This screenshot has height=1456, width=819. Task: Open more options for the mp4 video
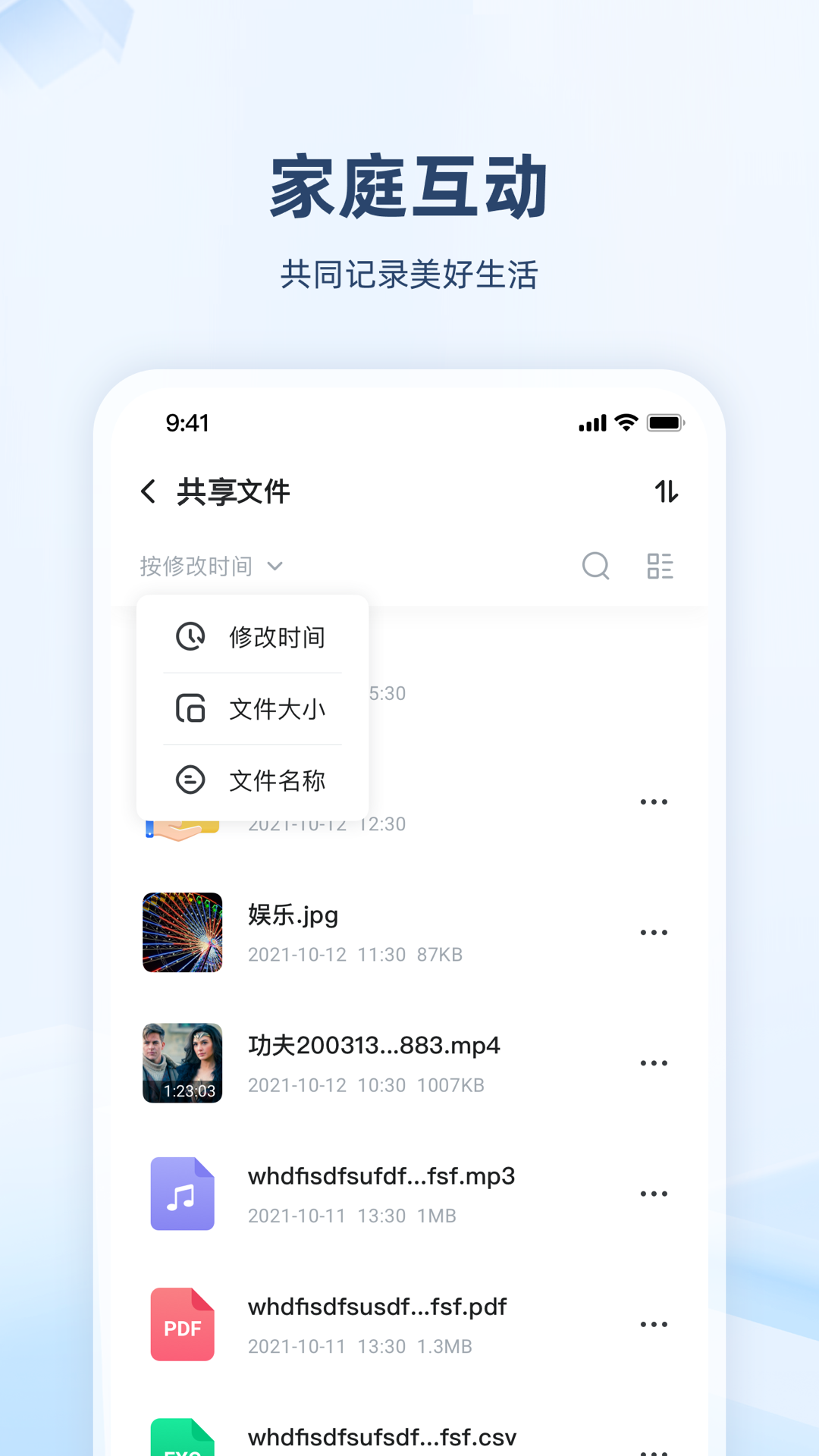pos(654,1062)
